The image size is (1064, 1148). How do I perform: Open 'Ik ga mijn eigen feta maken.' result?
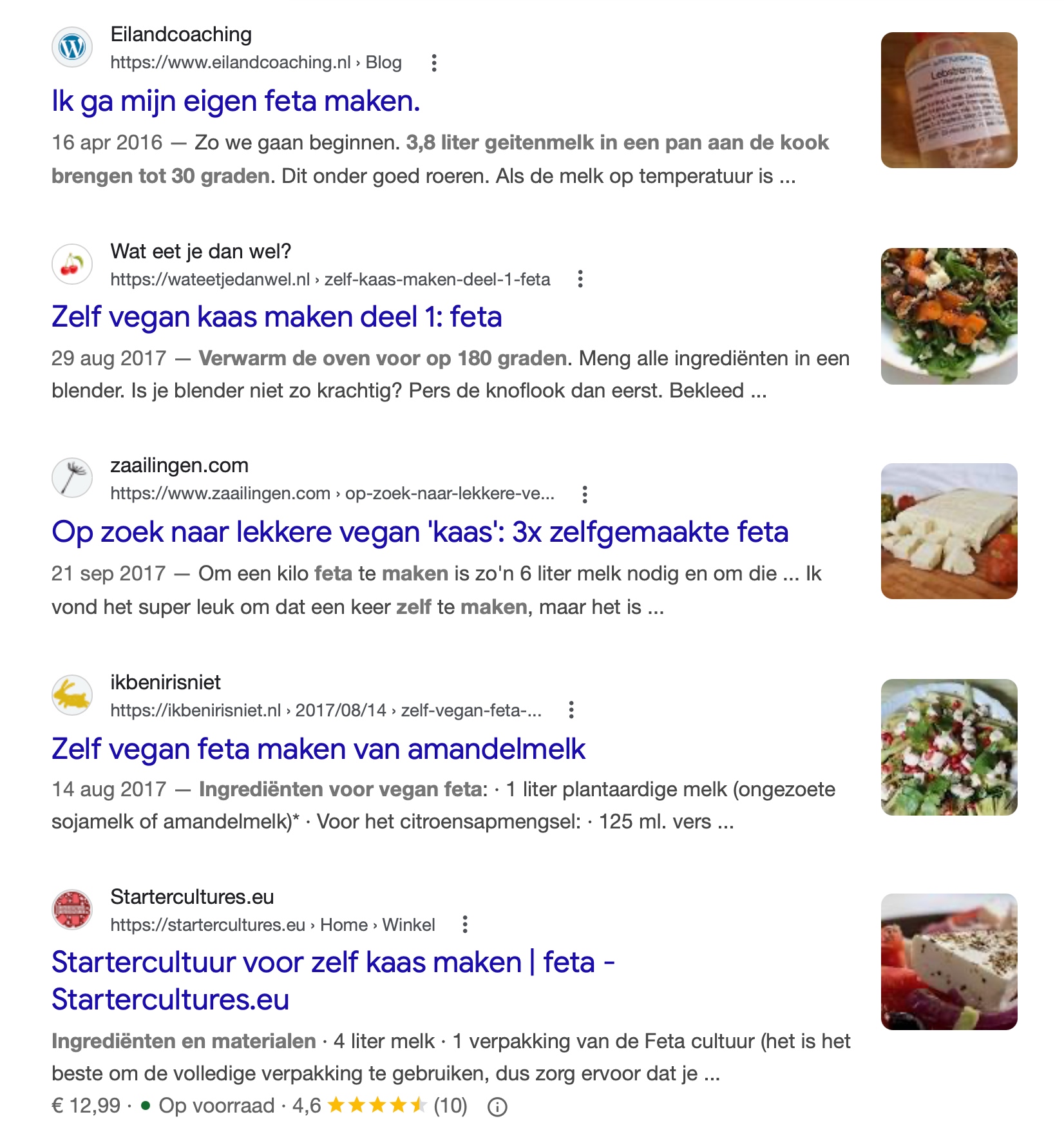(236, 101)
